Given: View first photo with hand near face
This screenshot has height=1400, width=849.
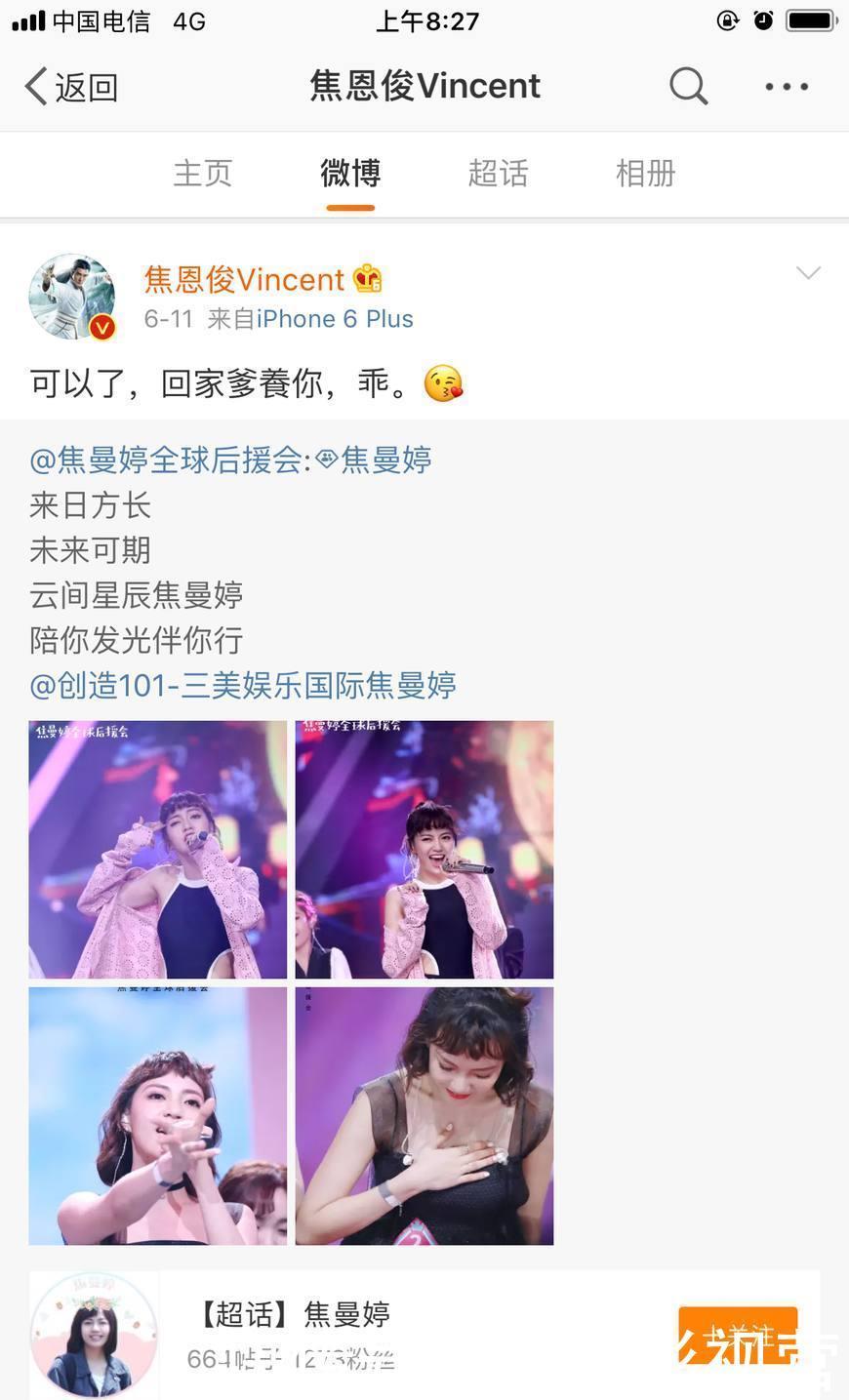Looking at the screenshot, I should (158, 850).
